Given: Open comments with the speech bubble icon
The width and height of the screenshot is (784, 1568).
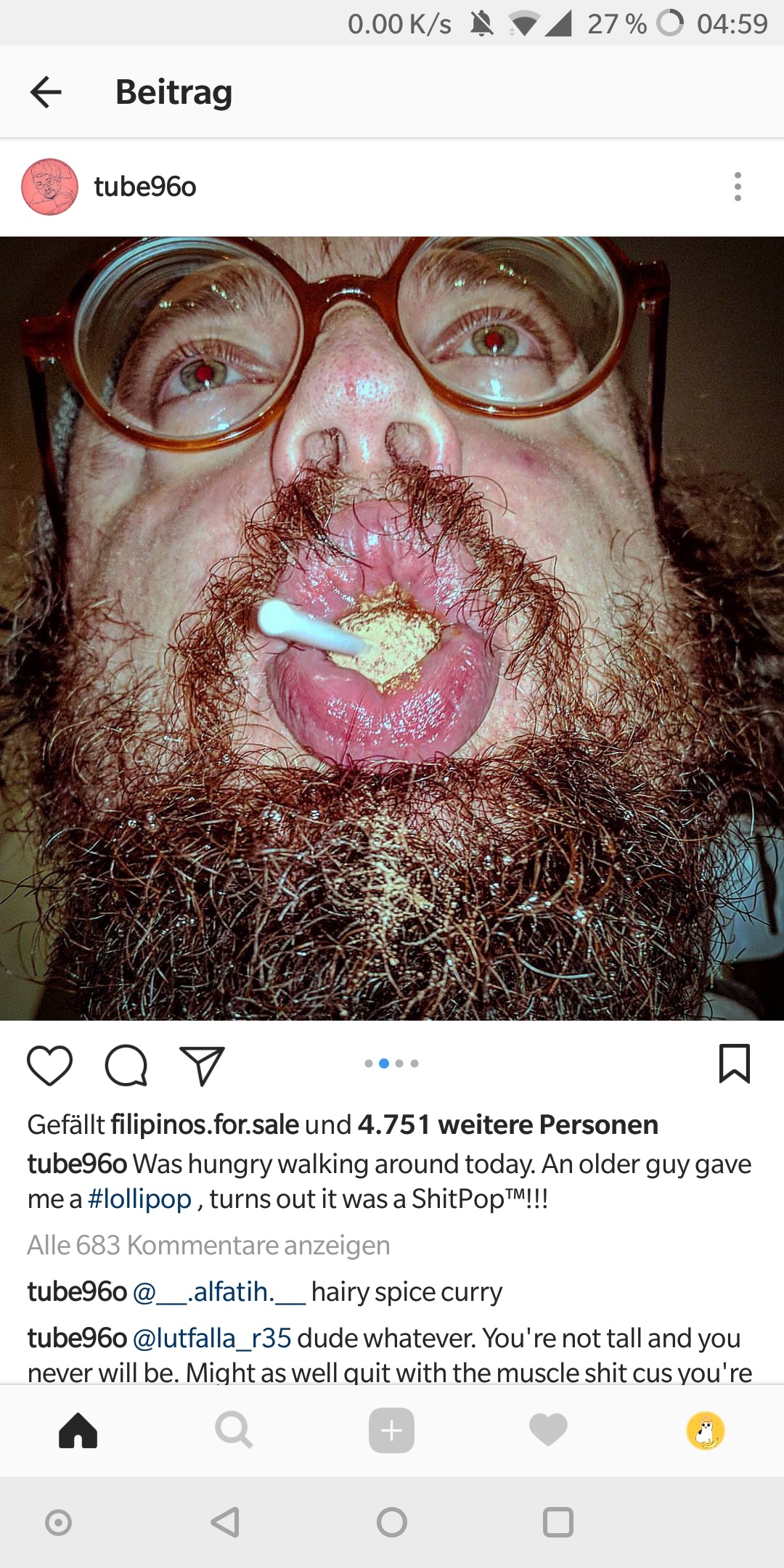Looking at the screenshot, I should tap(126, 1065).
